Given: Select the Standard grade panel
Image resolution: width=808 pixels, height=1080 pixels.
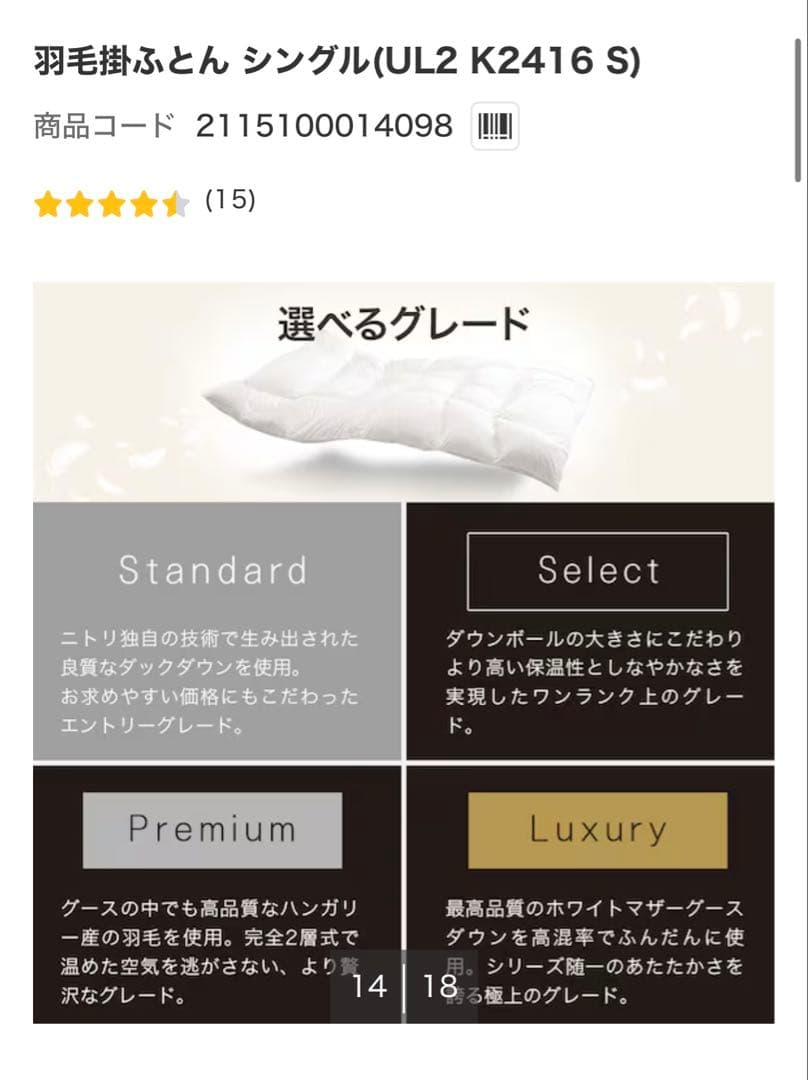Looking at the screenshot, I should coord(213,630).
